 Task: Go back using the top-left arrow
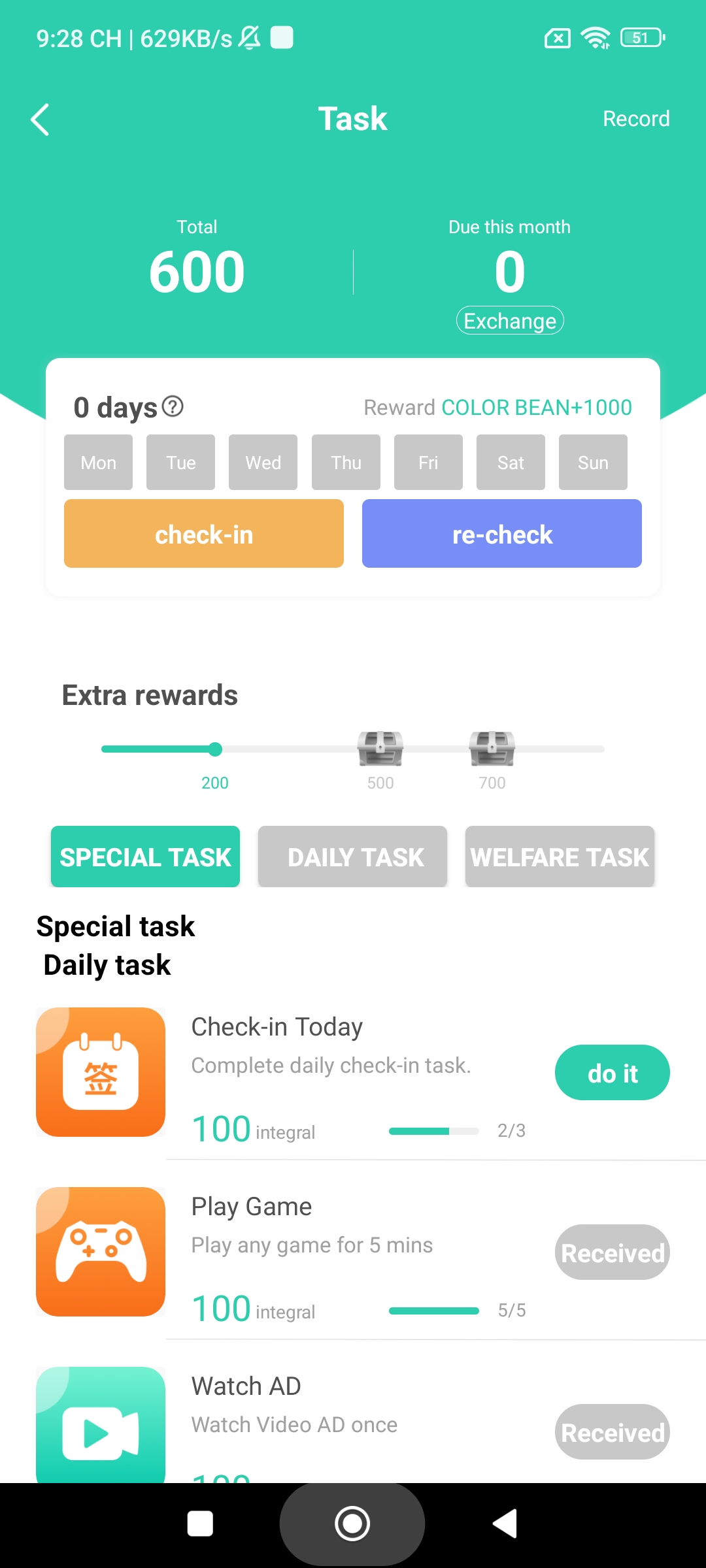pos(41,120)
